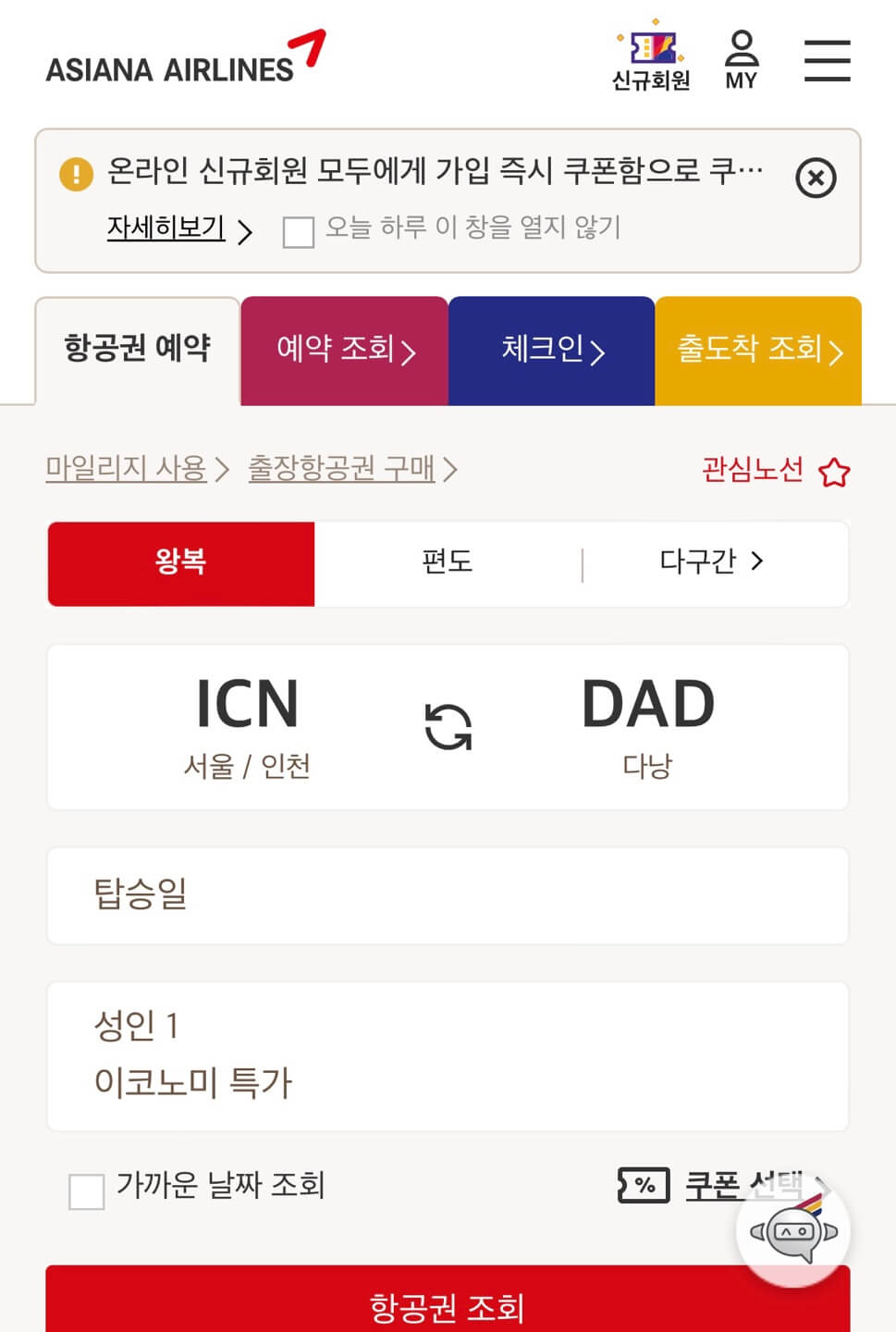The height and width of the screenshot is (1332, 896).
Task: Open the hamburger navigation menu
Action: click(x=827, y=59)
